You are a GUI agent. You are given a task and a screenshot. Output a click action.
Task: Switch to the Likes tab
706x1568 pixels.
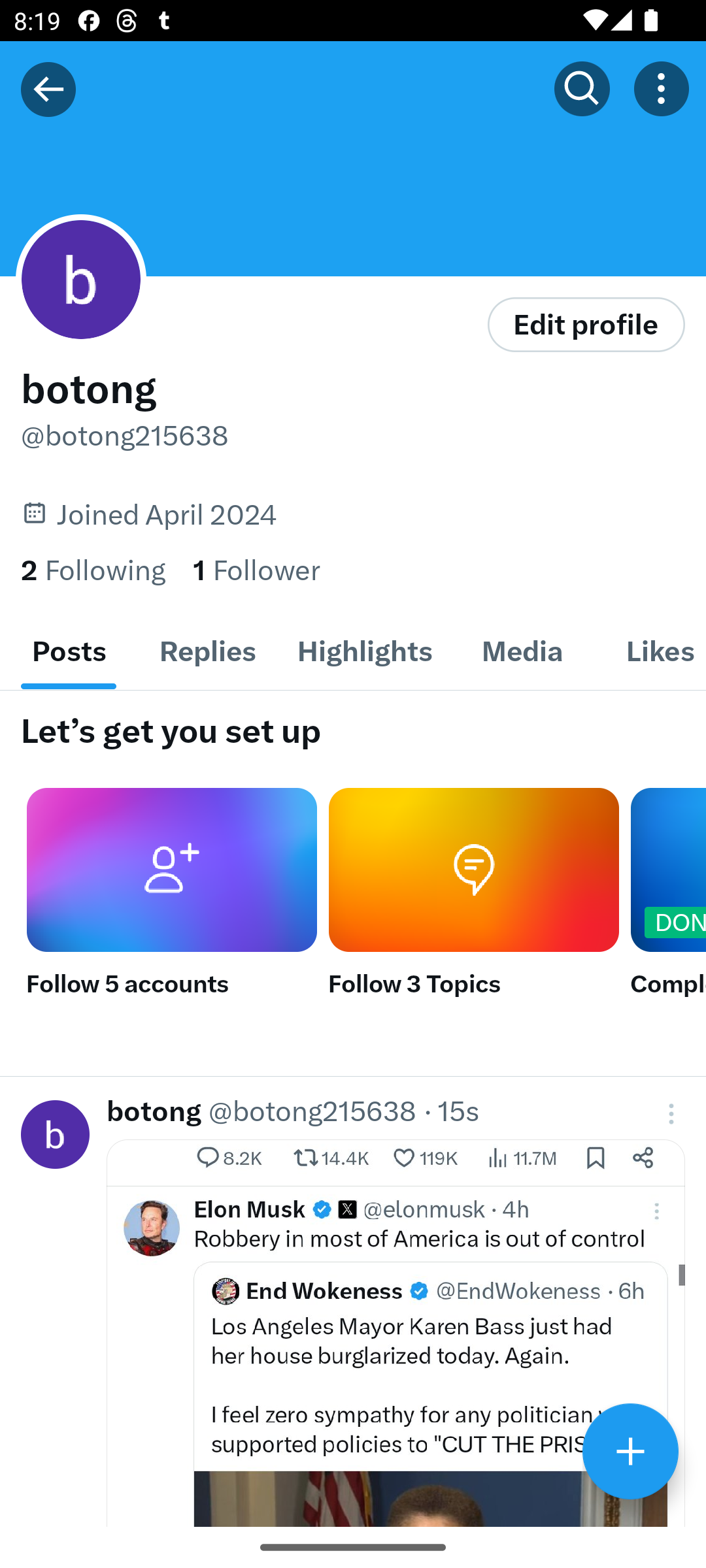[659, 651]
